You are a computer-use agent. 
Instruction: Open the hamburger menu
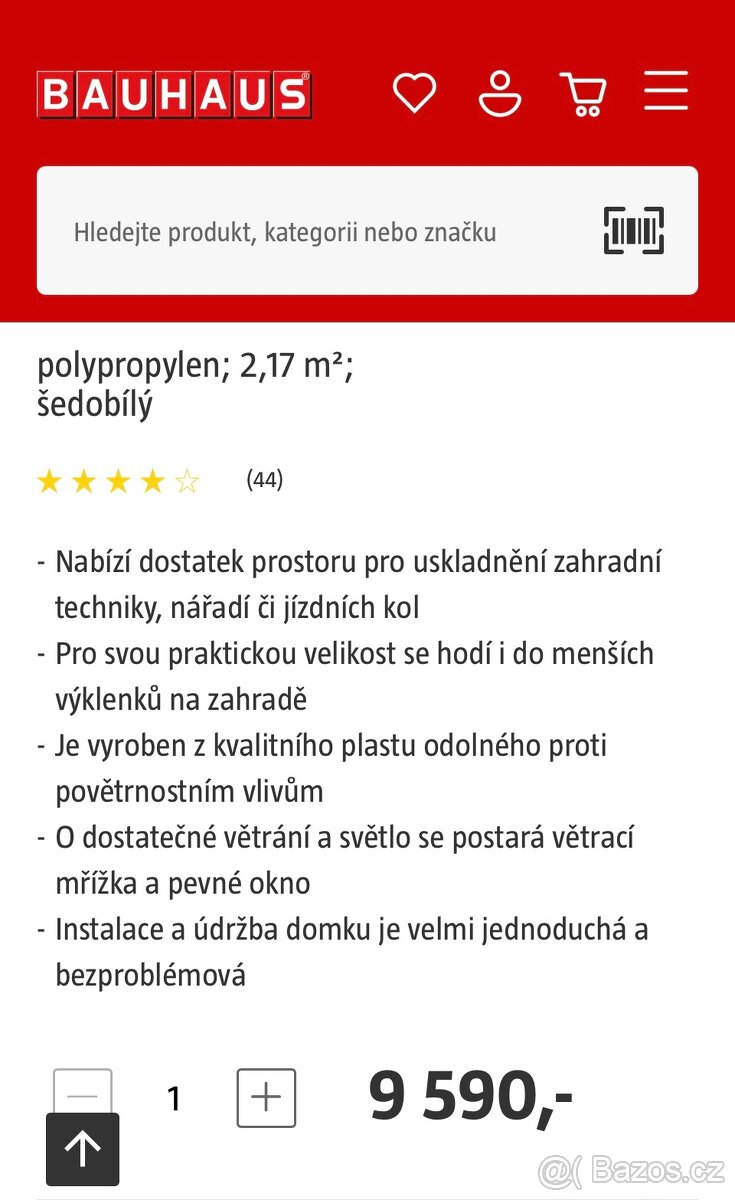666,93
